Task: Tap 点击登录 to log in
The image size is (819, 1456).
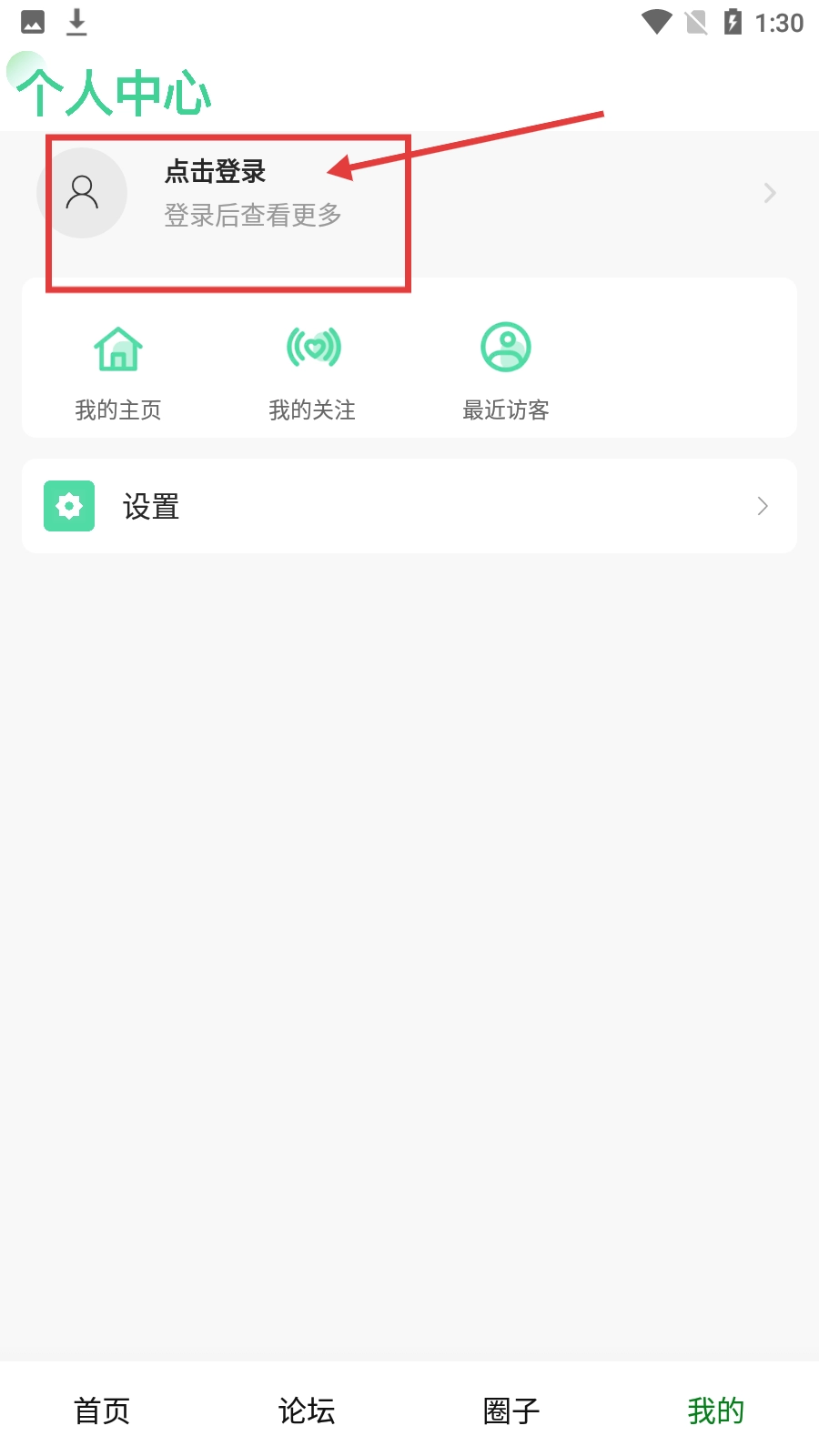Action: coord(215,172)
